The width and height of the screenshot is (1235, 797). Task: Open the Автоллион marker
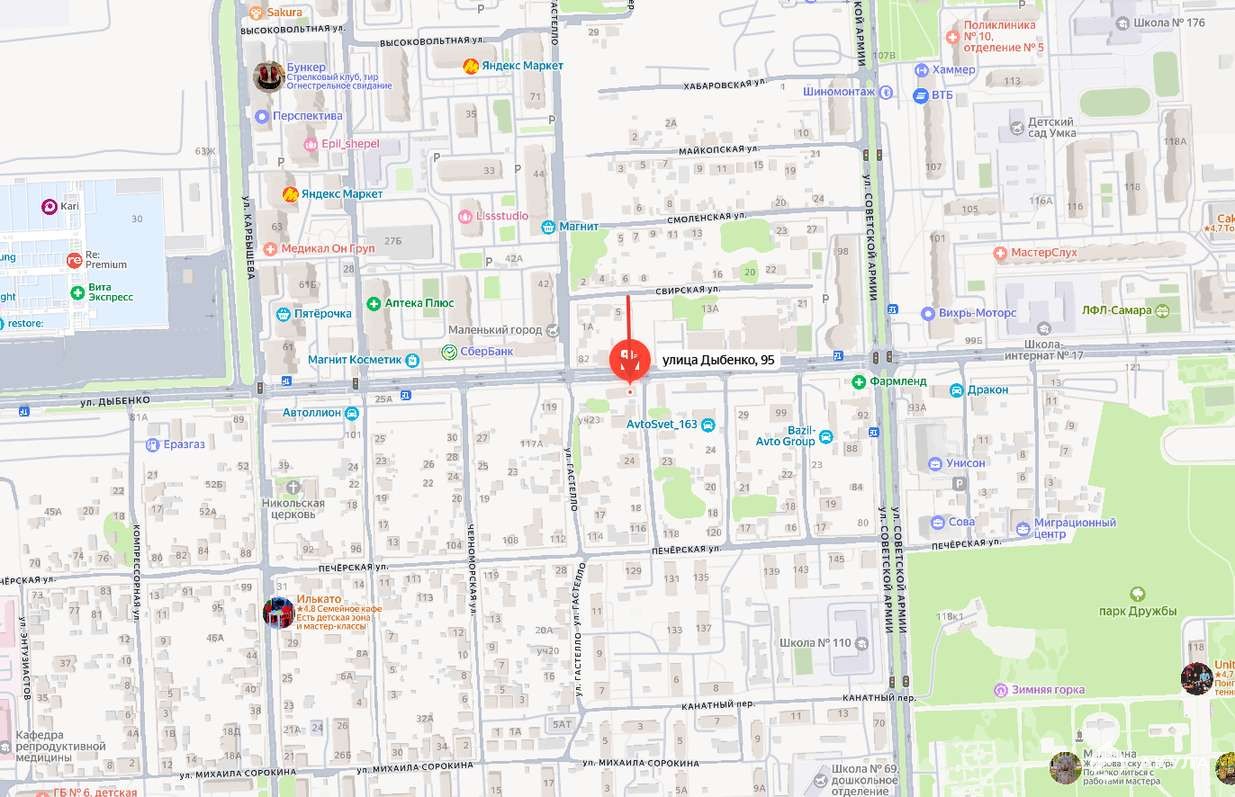coord(351,413)
